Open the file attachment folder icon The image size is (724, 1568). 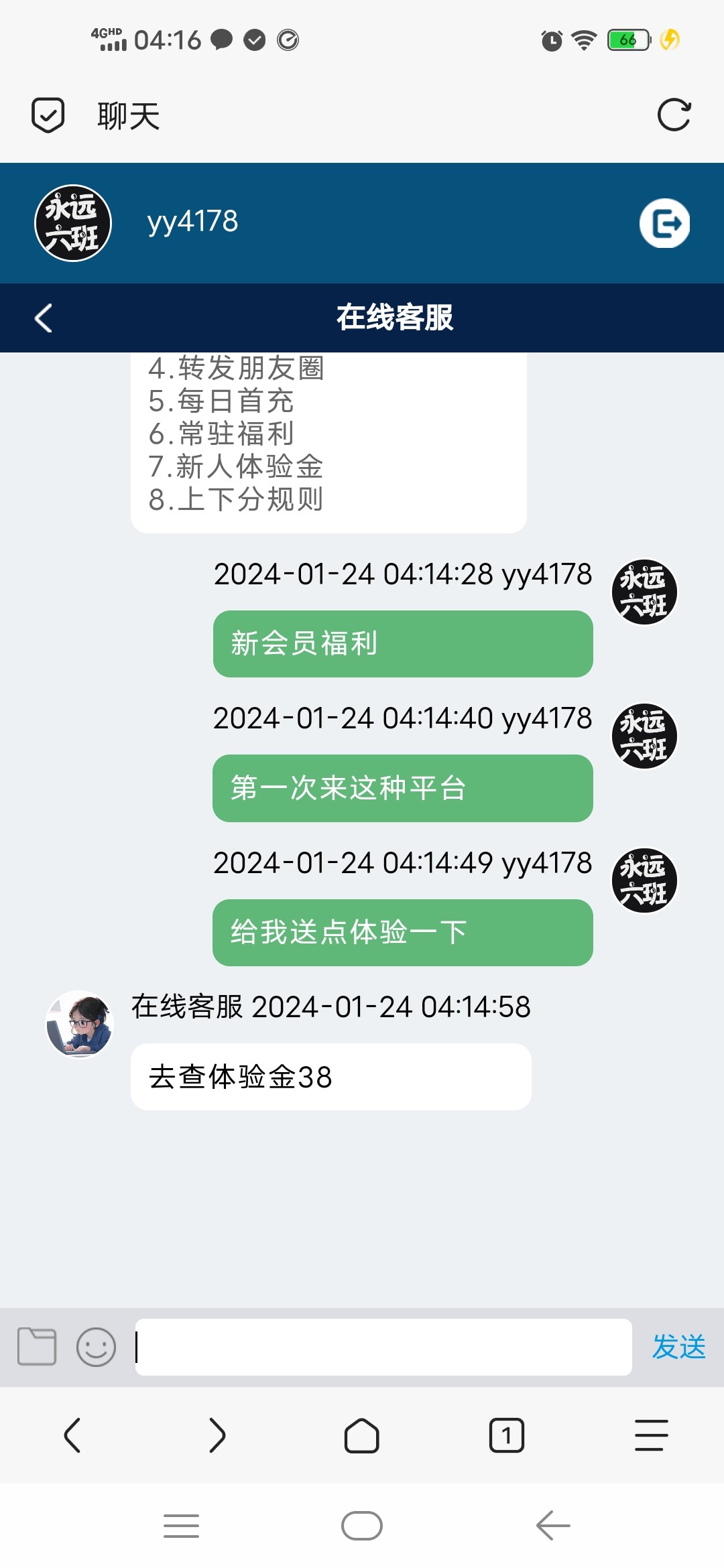pyautogui.click(x=37, y=1346)
